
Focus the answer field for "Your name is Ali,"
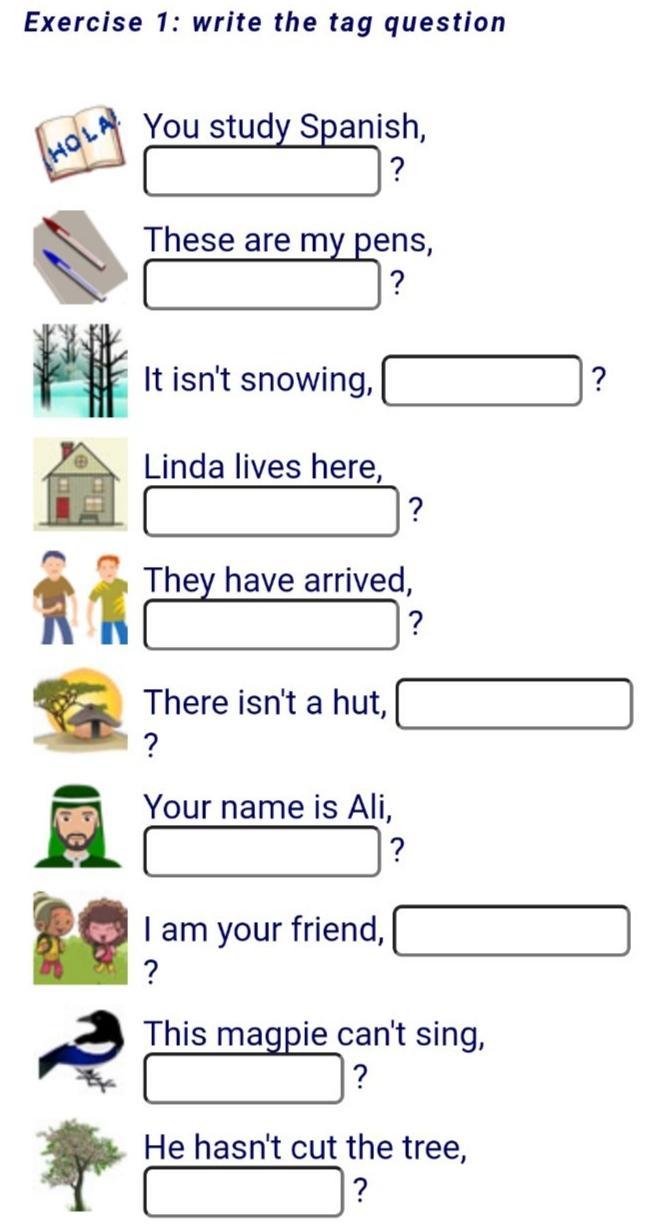point(263,851)
